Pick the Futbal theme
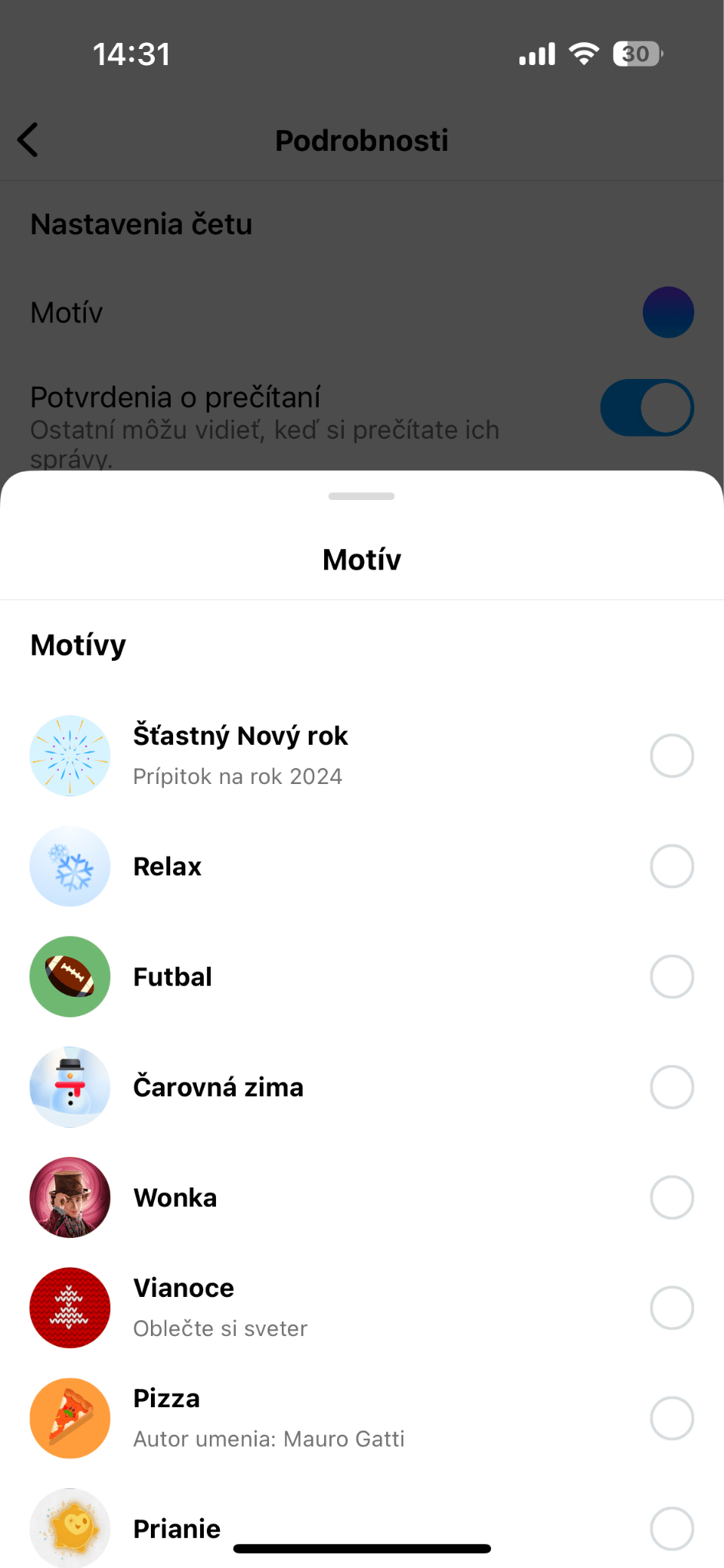Screen dimensions: 724x1568 tap(671, 976)
